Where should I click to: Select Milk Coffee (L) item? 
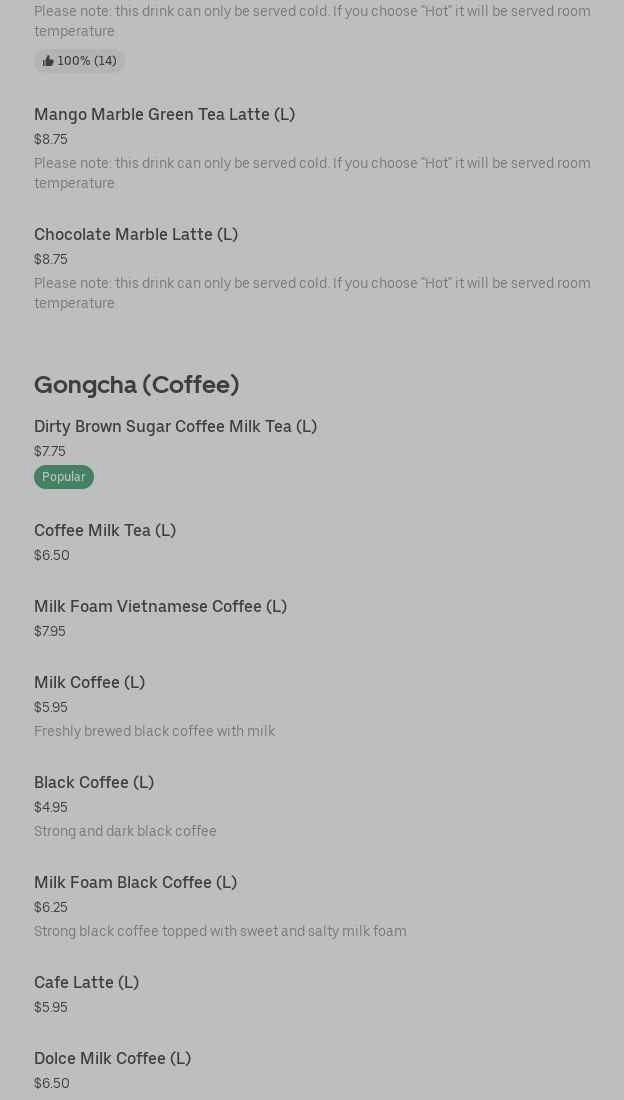(x=90, y=683)
